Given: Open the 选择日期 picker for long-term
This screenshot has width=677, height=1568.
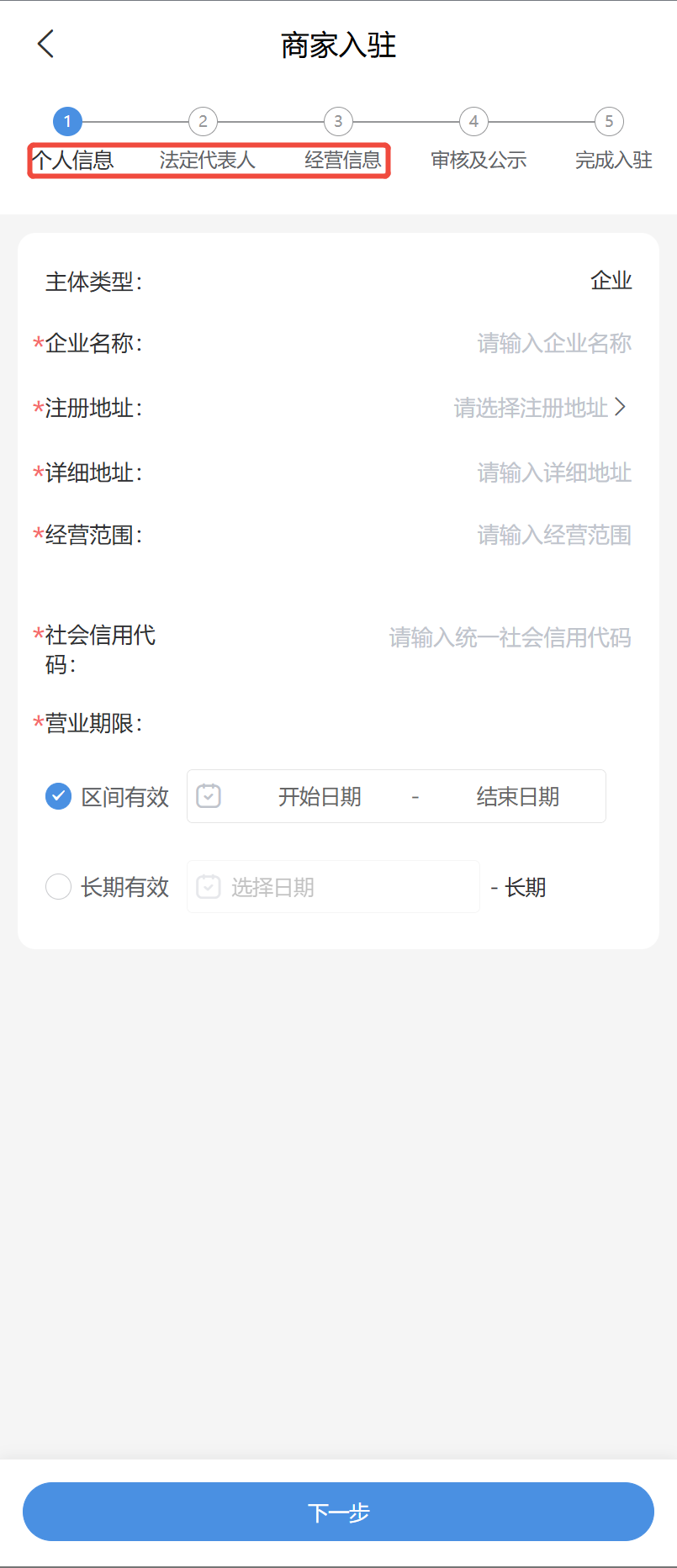Looking at the screenshot, I should pyautogui.click(x=333, y=887).
